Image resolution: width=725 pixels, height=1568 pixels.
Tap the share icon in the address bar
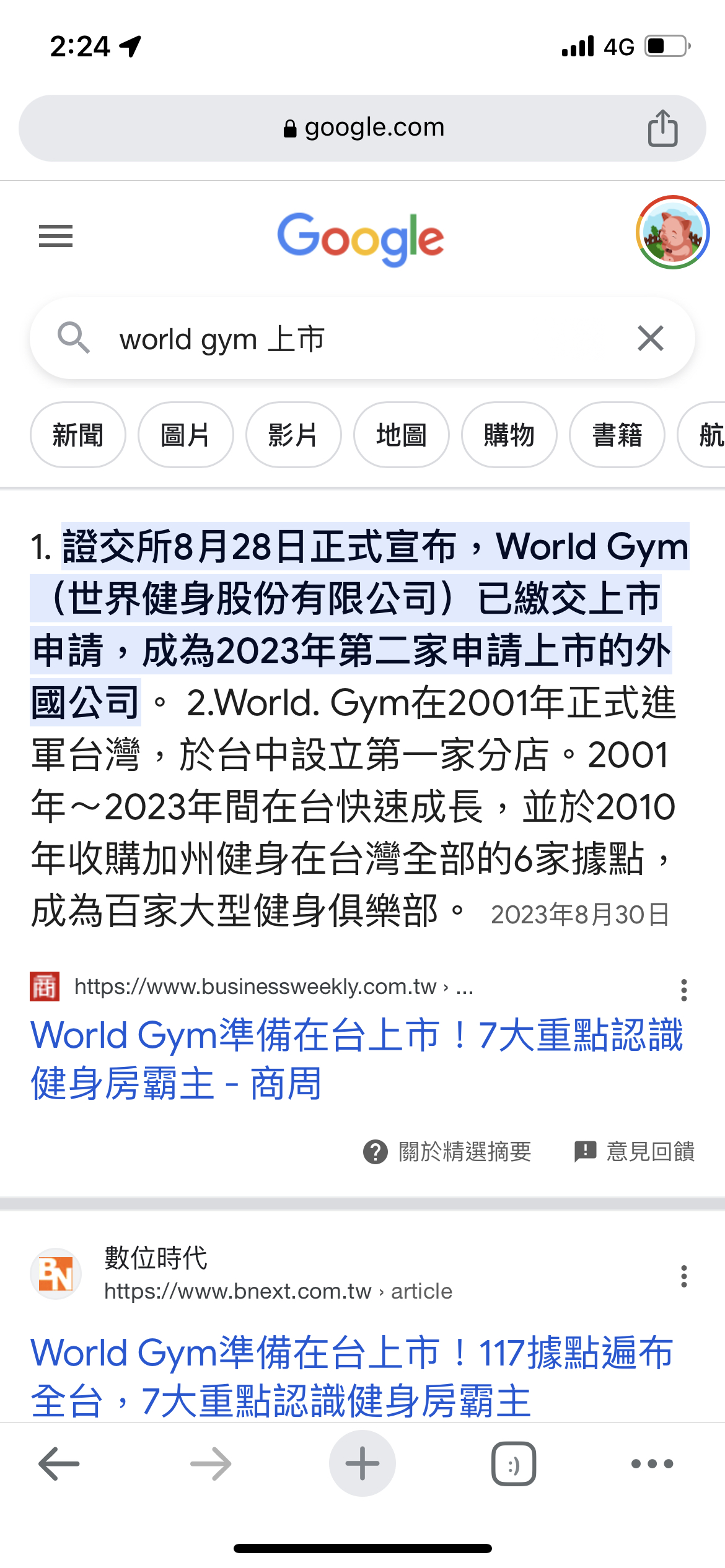point(662,128)
